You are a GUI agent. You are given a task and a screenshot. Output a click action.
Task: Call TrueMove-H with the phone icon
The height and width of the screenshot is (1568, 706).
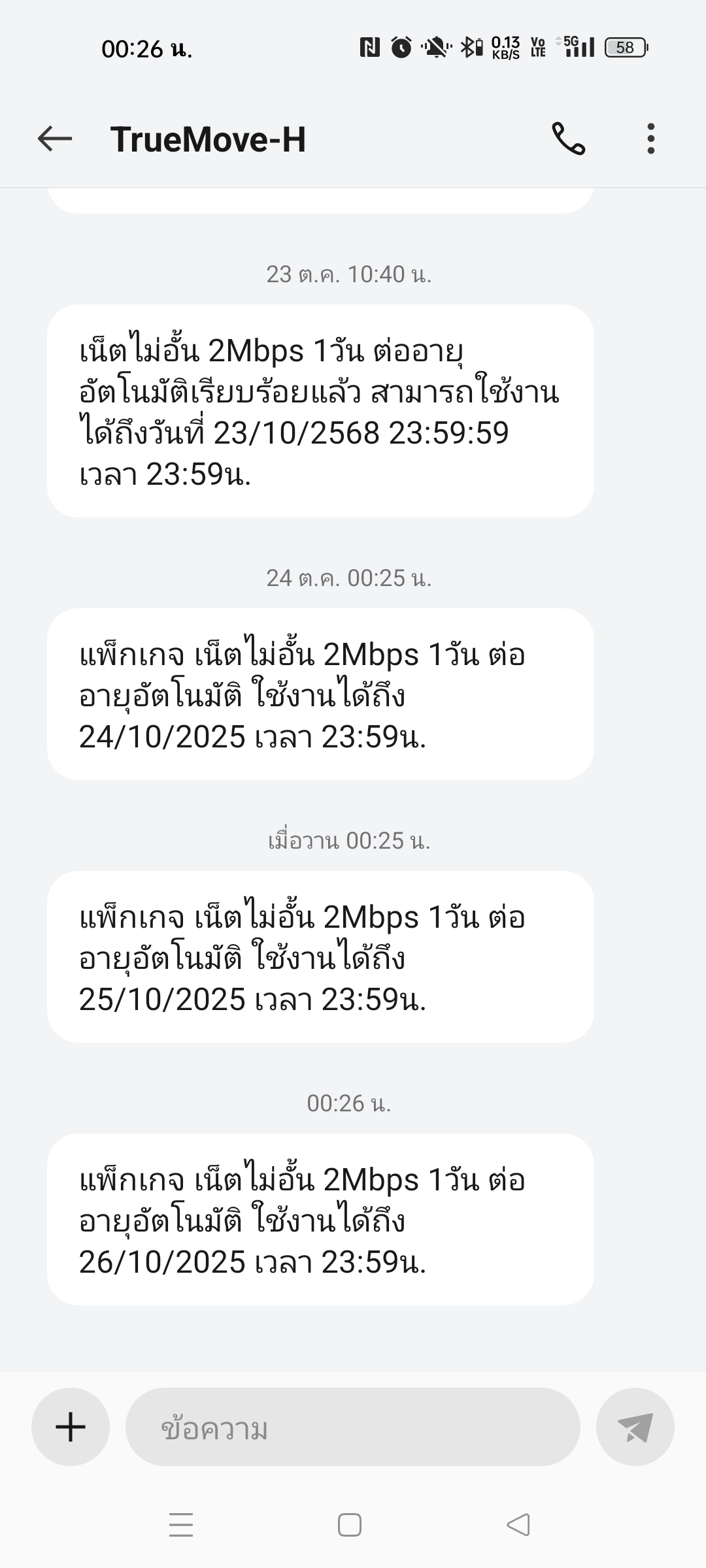coord(568,139)
